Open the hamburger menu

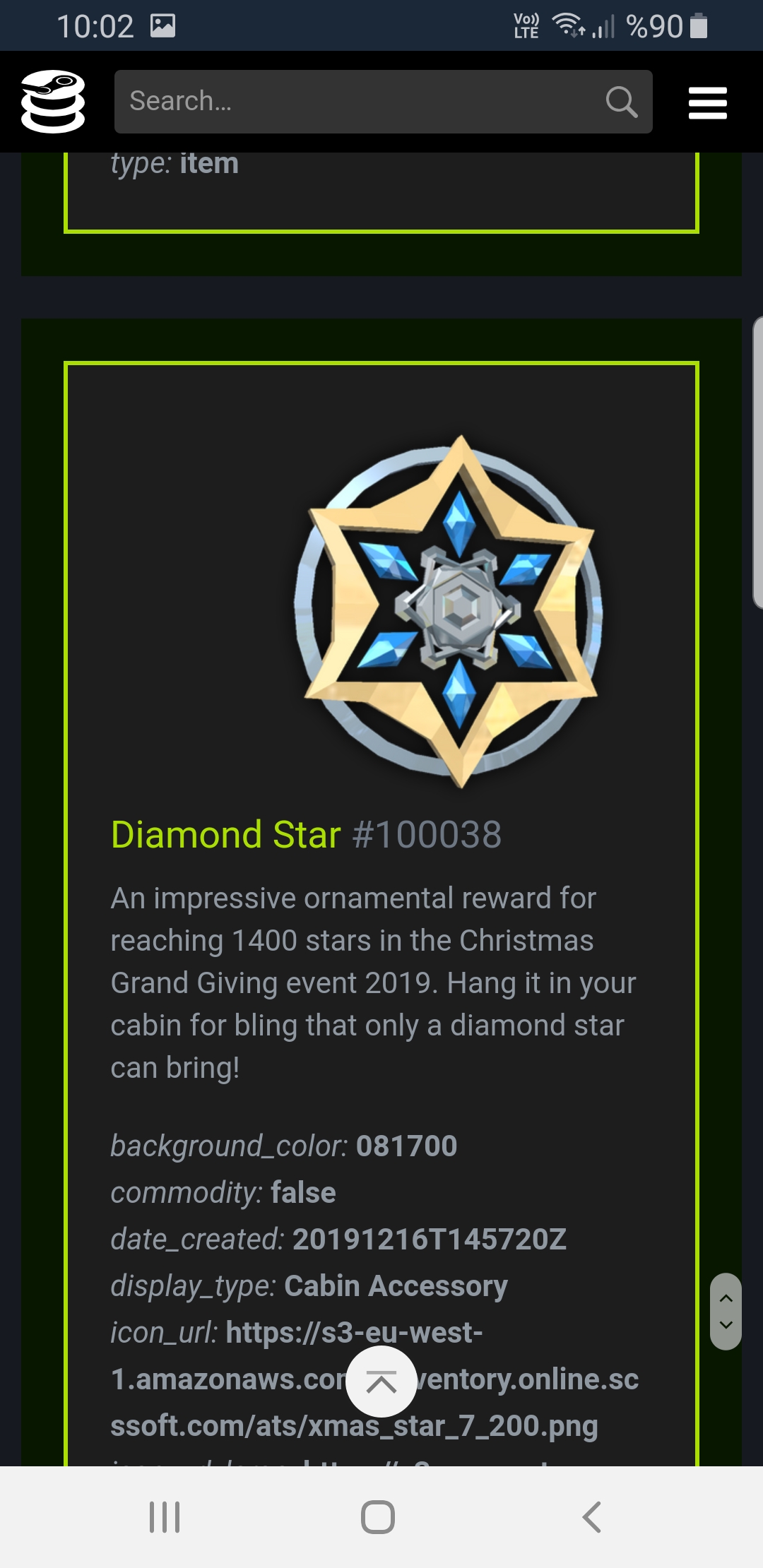(x=708, y=103)
